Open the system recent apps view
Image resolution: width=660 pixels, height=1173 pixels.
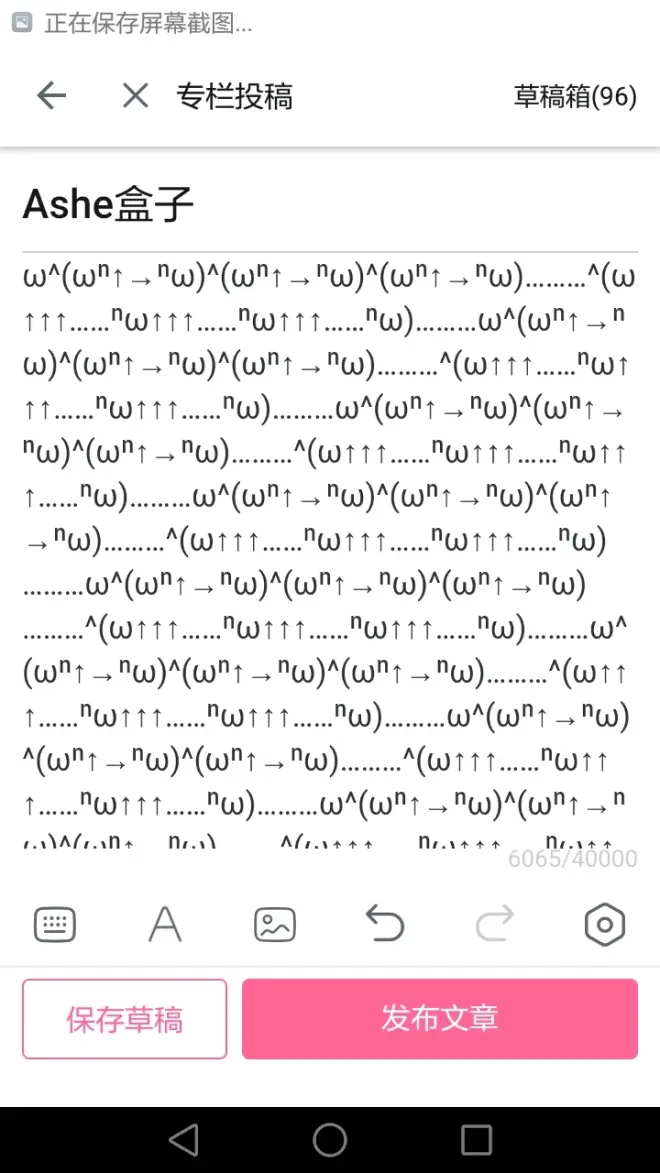pos(476,1140)
